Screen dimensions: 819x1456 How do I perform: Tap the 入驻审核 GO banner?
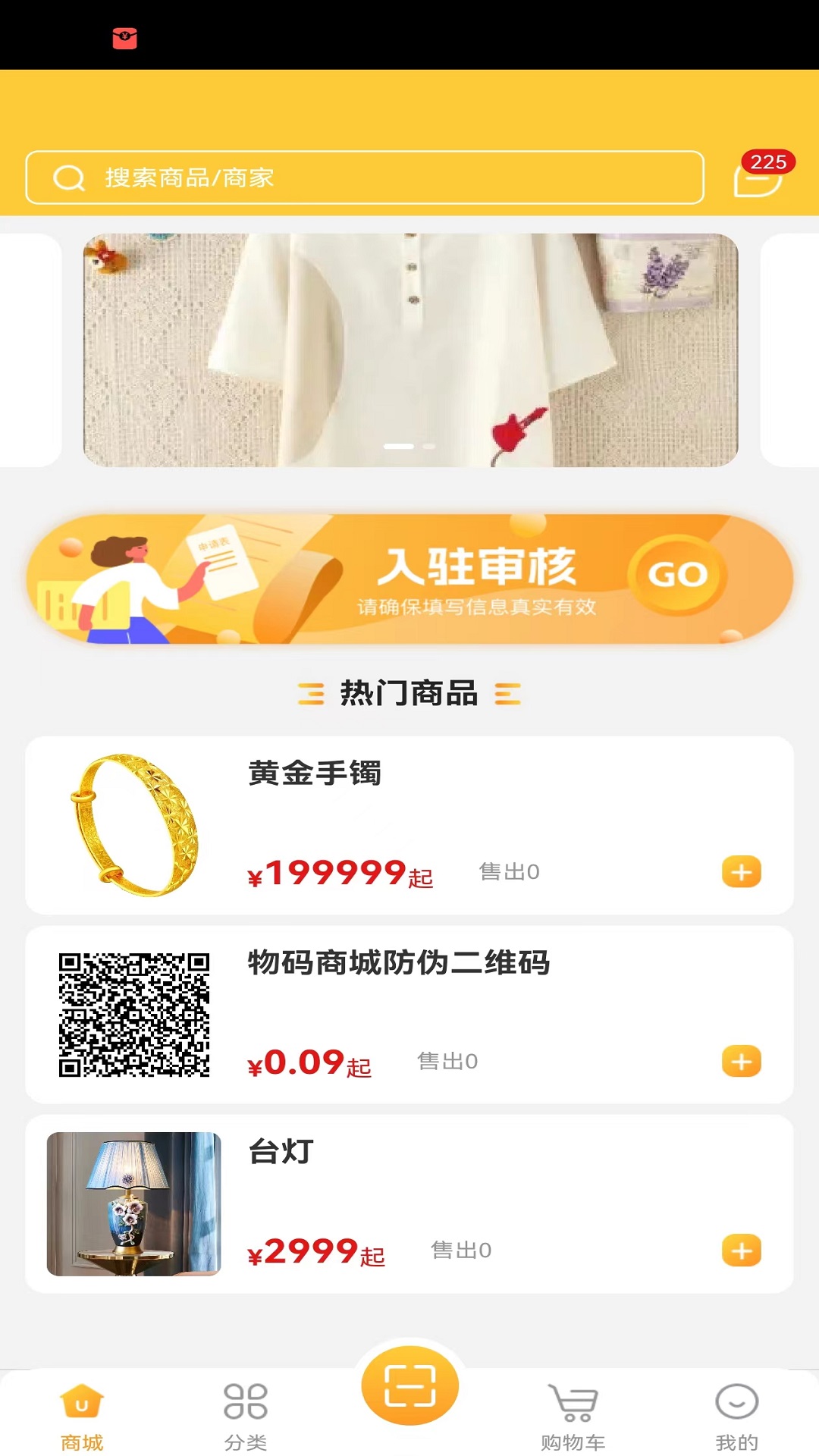coord(409,579)
